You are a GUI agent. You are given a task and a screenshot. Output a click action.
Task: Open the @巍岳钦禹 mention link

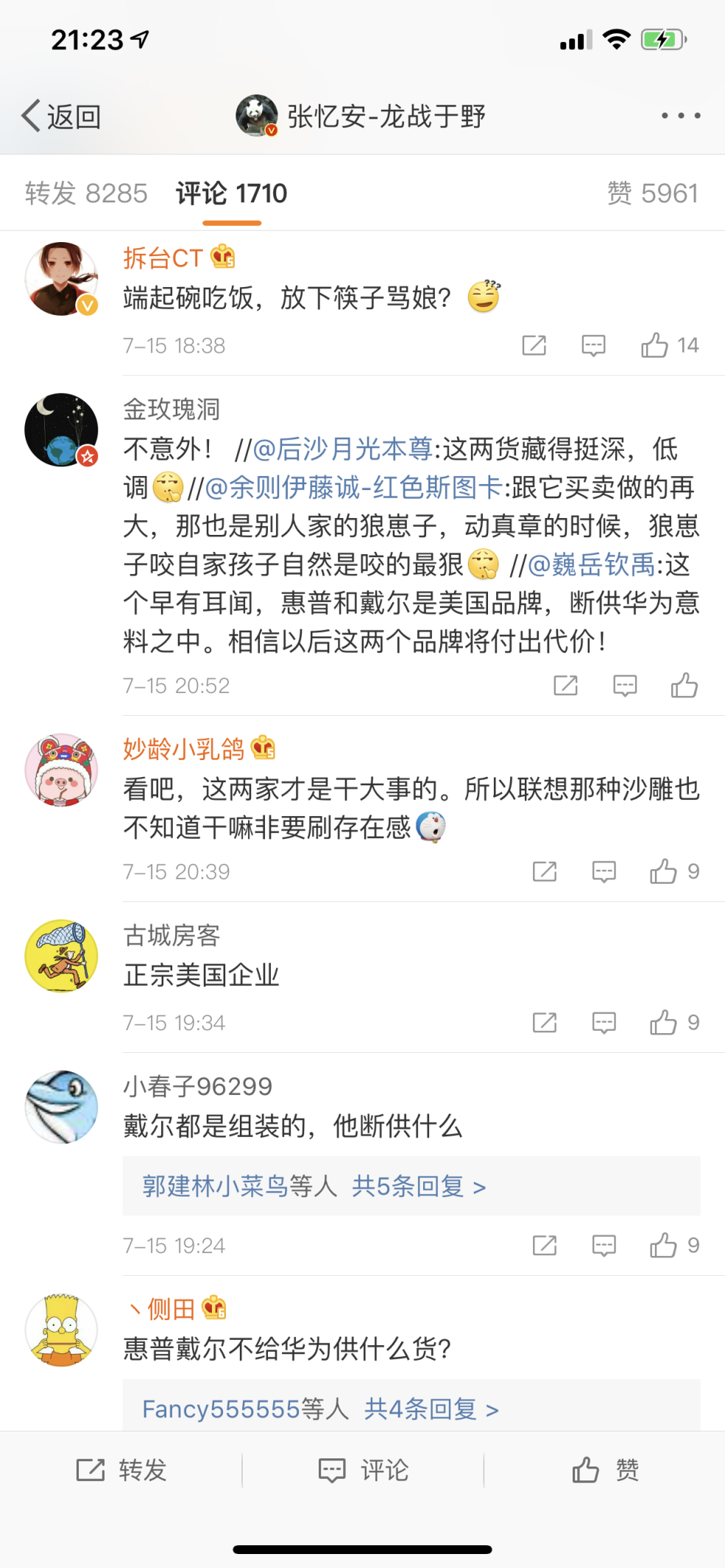592,564
